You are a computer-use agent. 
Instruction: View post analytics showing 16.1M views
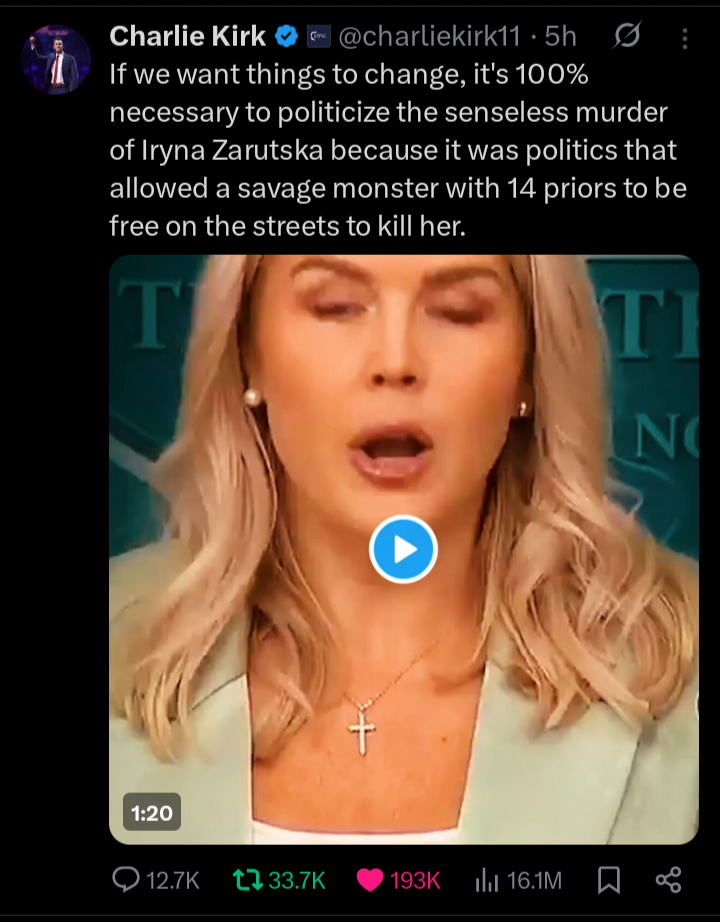(487, 879)
